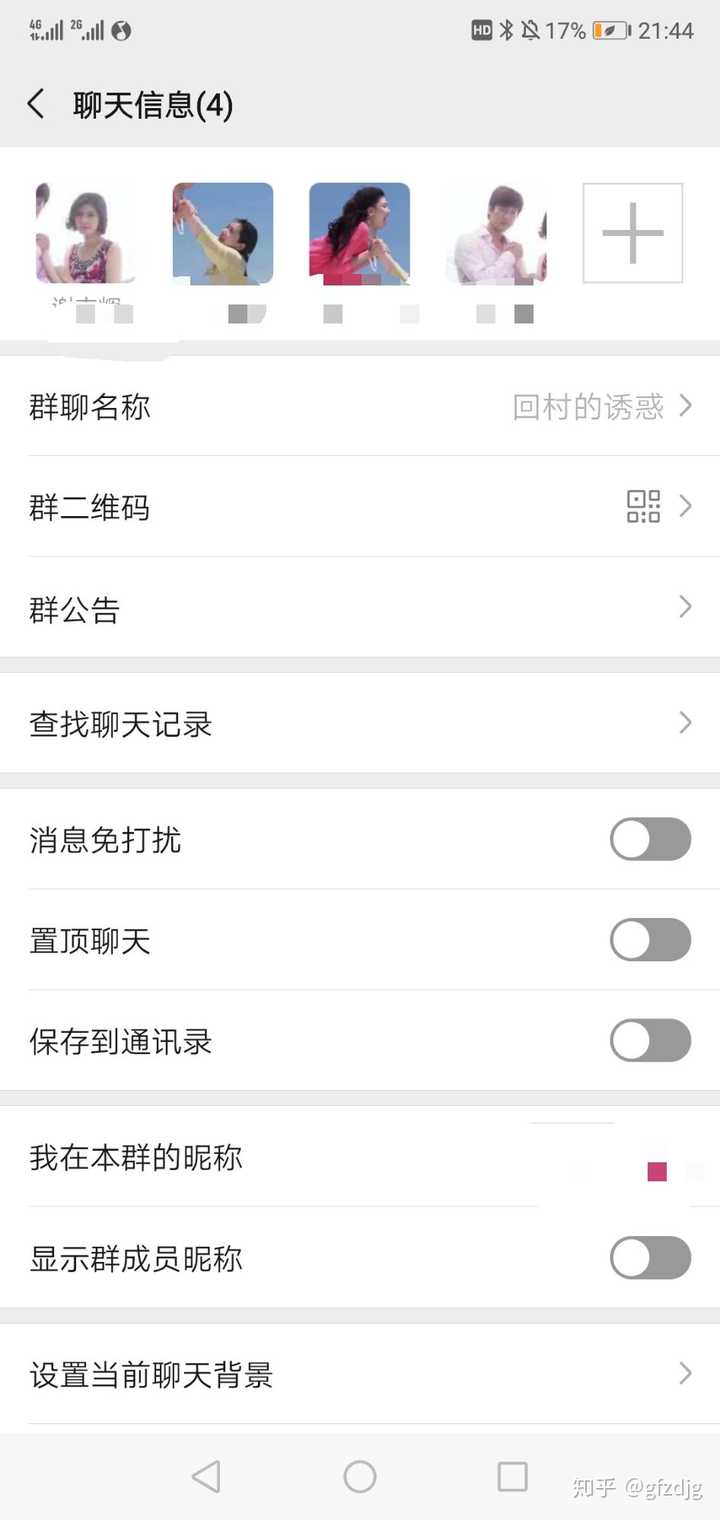Tap the system home button
The height and width of the screenshot is (1520, 720).
(360, 1476)
